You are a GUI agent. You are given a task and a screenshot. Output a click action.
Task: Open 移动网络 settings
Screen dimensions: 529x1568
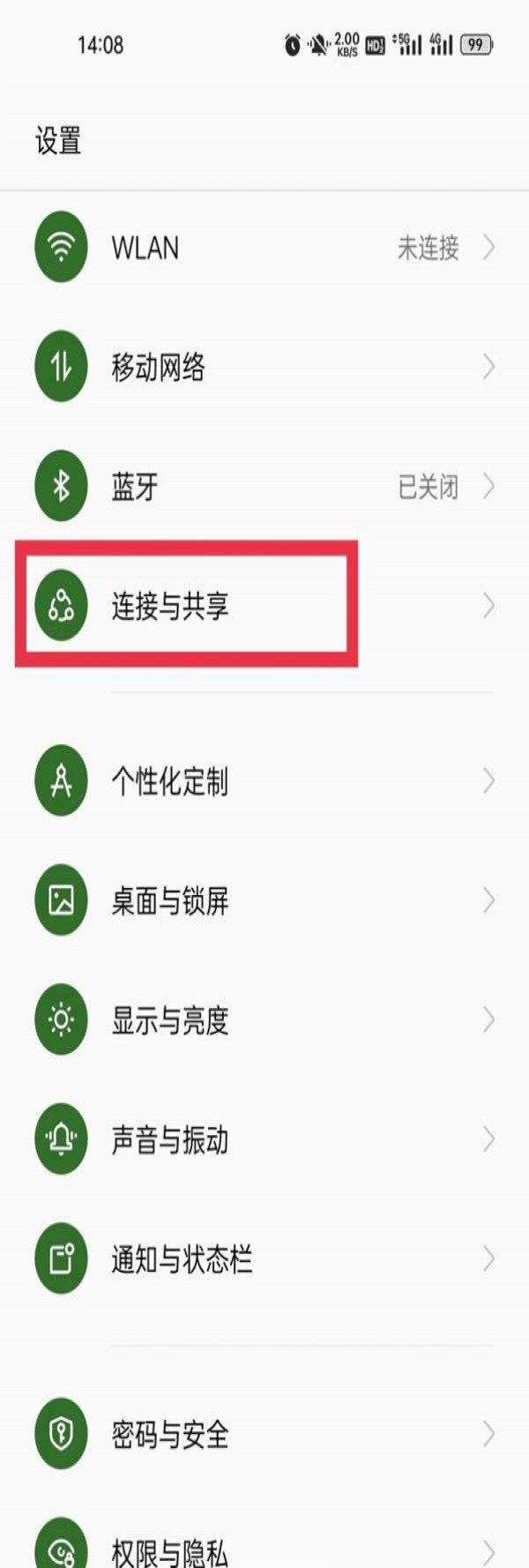coord(264,367)
